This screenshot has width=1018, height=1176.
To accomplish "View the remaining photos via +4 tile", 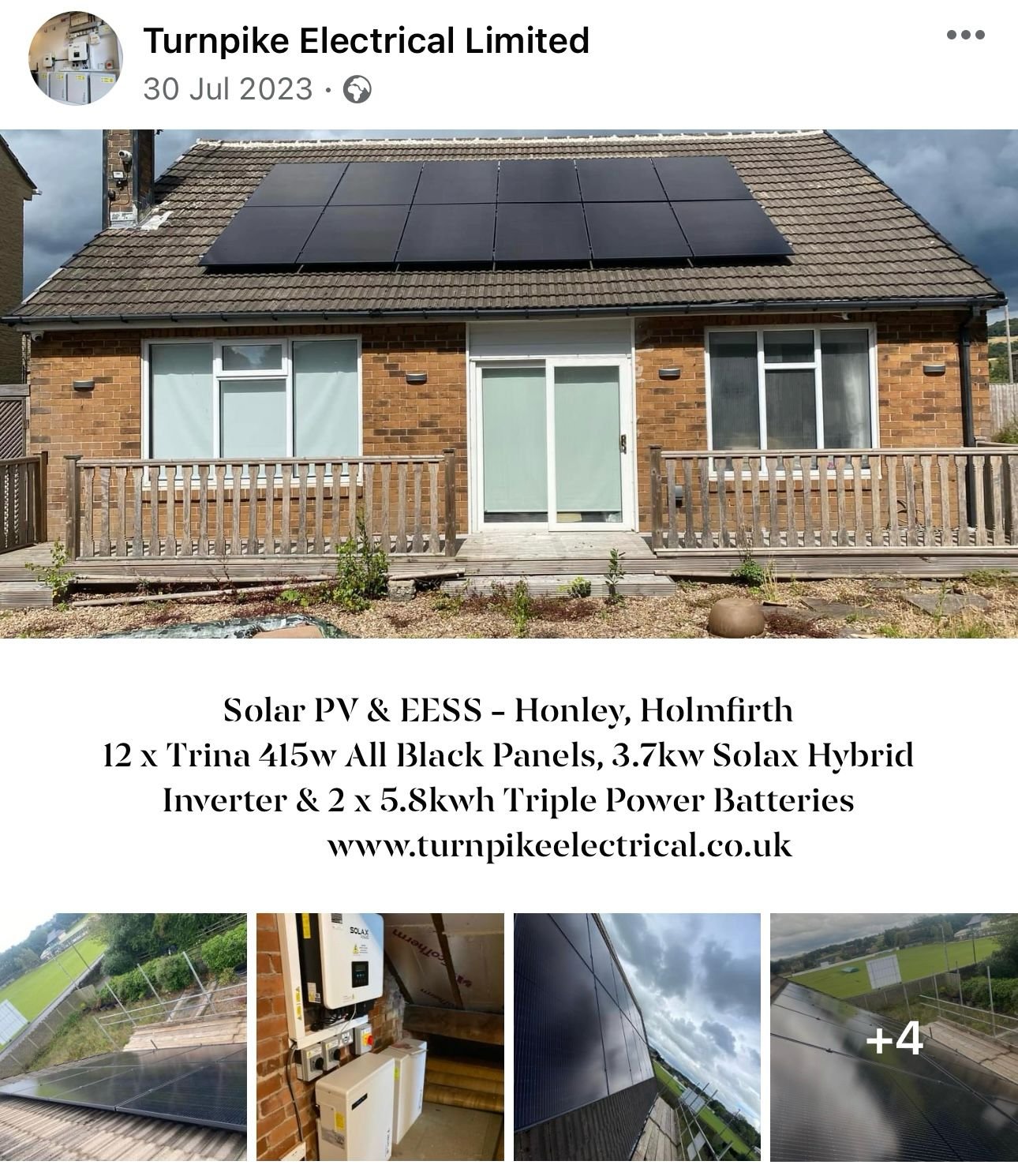I will coord(893,1036).
